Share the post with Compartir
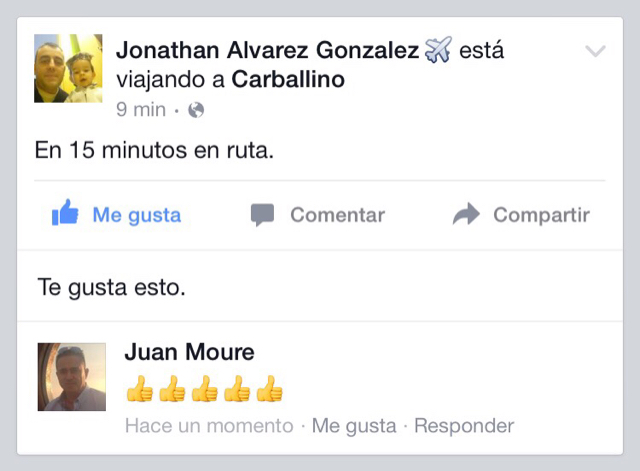Image resolution: width=640 pixels, height=471 pixels. (x=521, y=214)
